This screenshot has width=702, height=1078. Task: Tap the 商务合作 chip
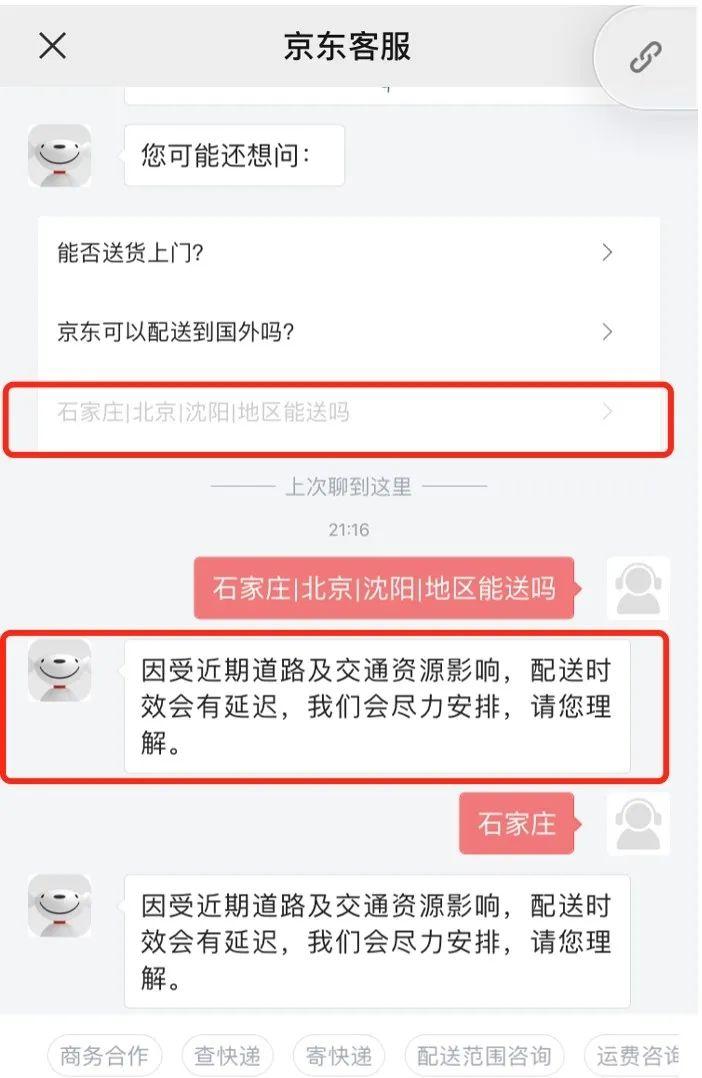104,1055
